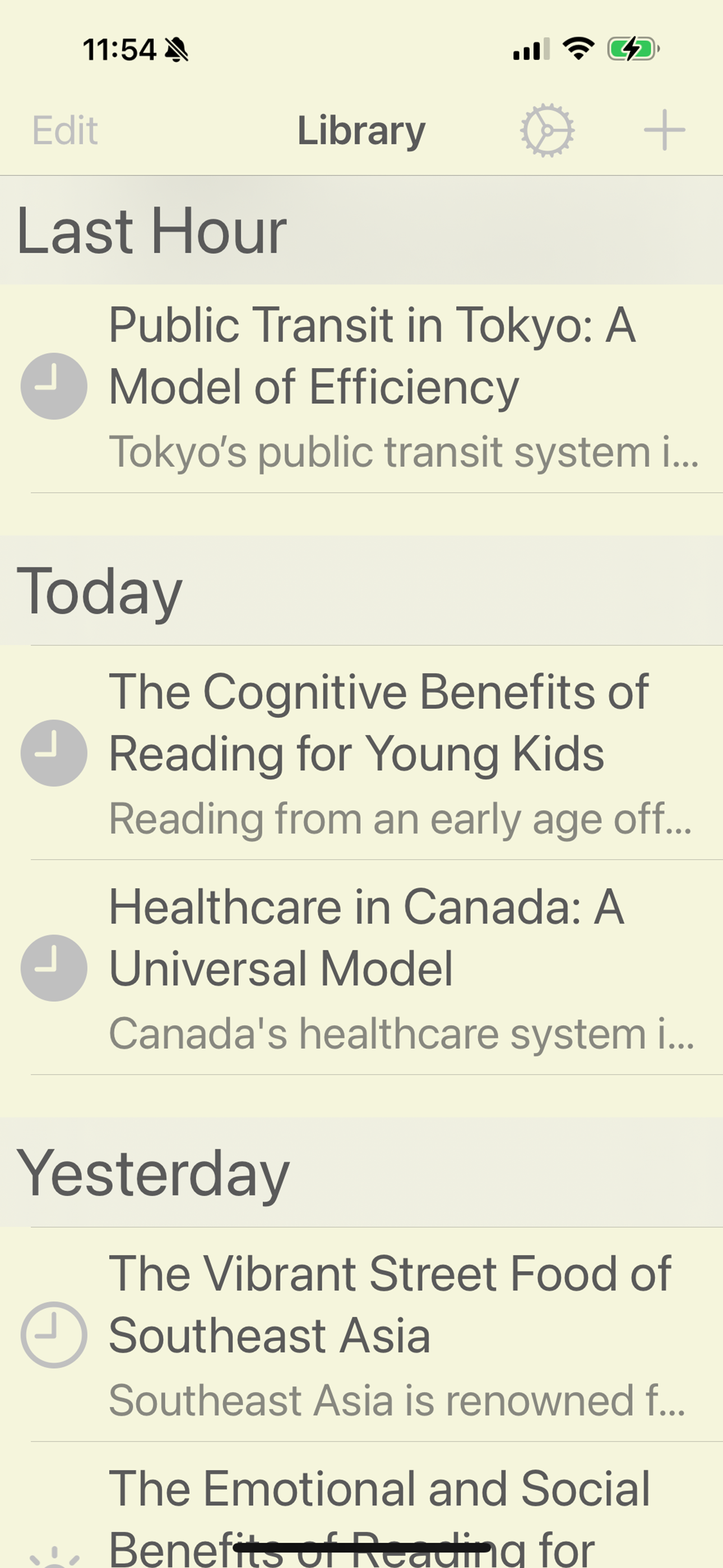Tap Edit in the Library header
Screen dimensions: 723x1568
coord(64,130)
